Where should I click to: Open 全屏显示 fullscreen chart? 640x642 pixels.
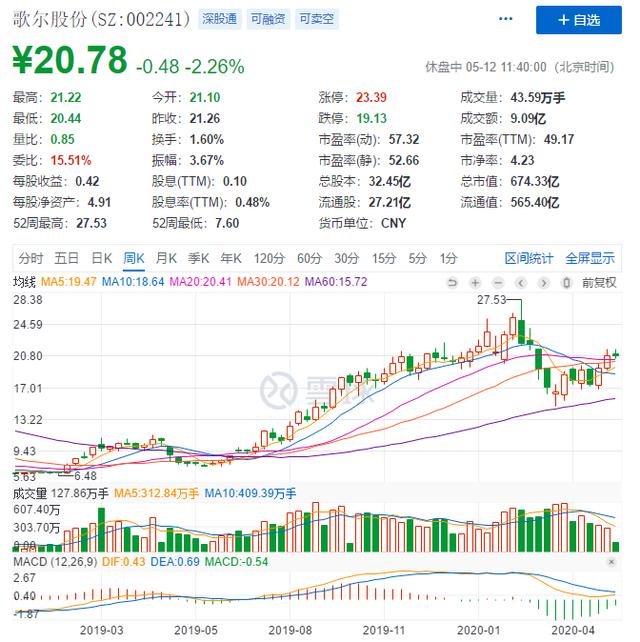(590, 257)
